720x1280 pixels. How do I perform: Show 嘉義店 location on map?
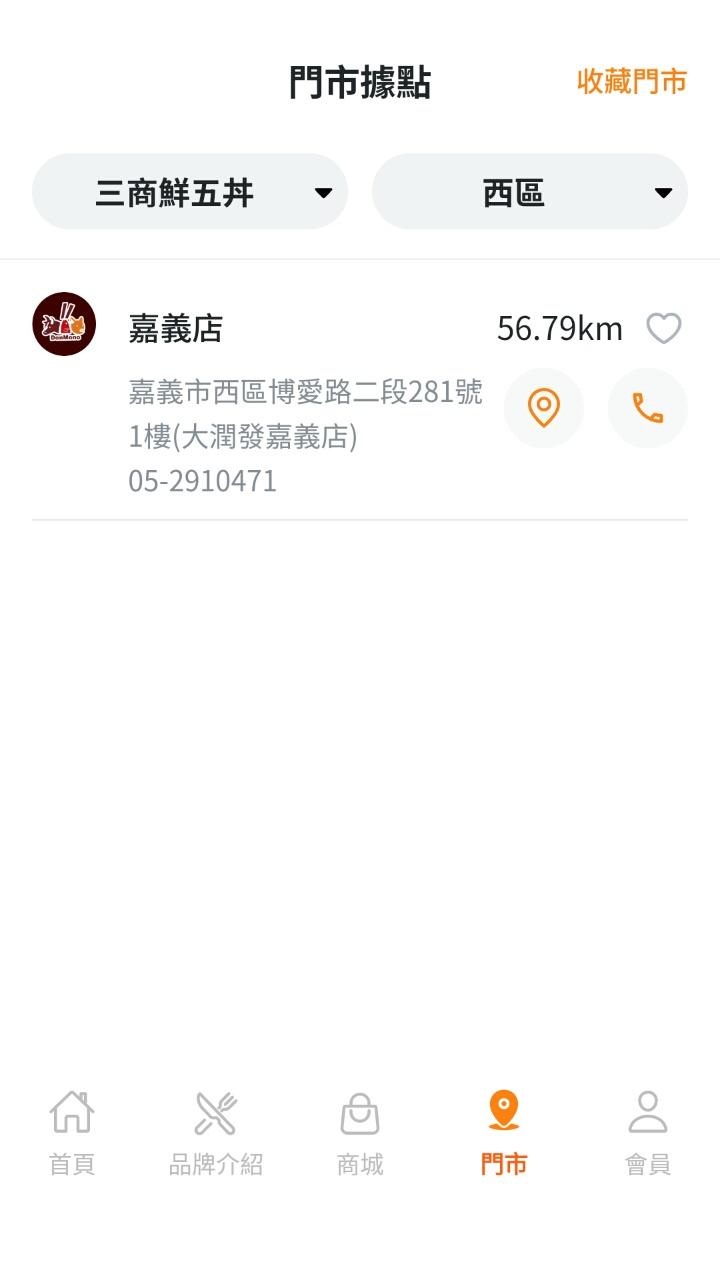pos(543,408)
